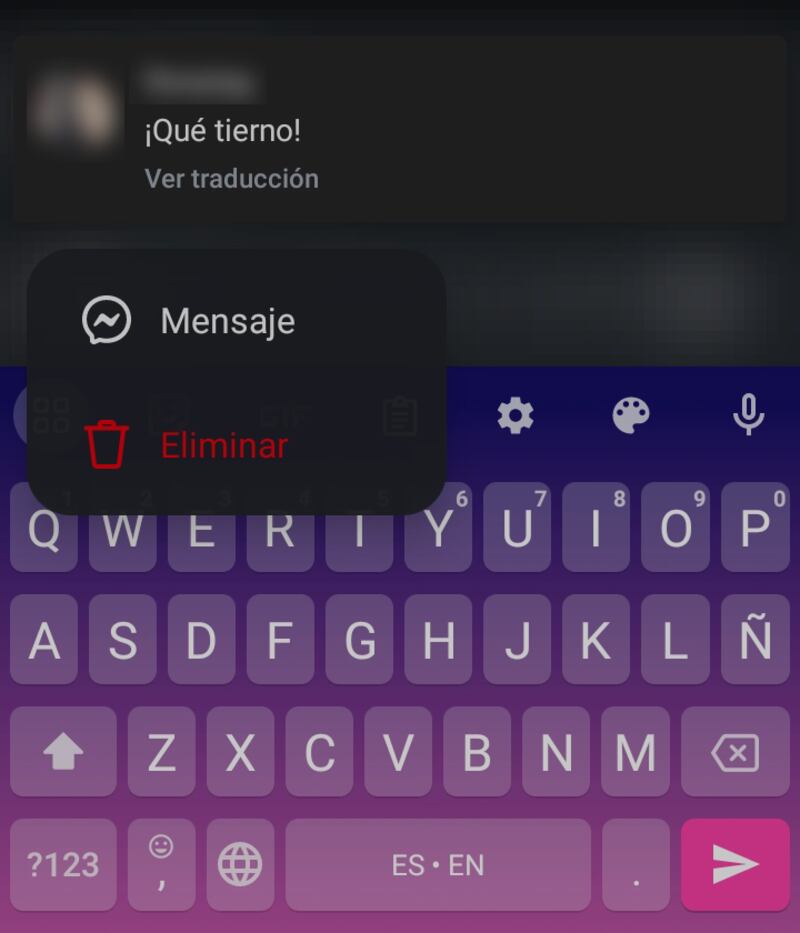Switch to the ?123 symbols keyboard
800x933 pixels.
click(x=63, y=865)
